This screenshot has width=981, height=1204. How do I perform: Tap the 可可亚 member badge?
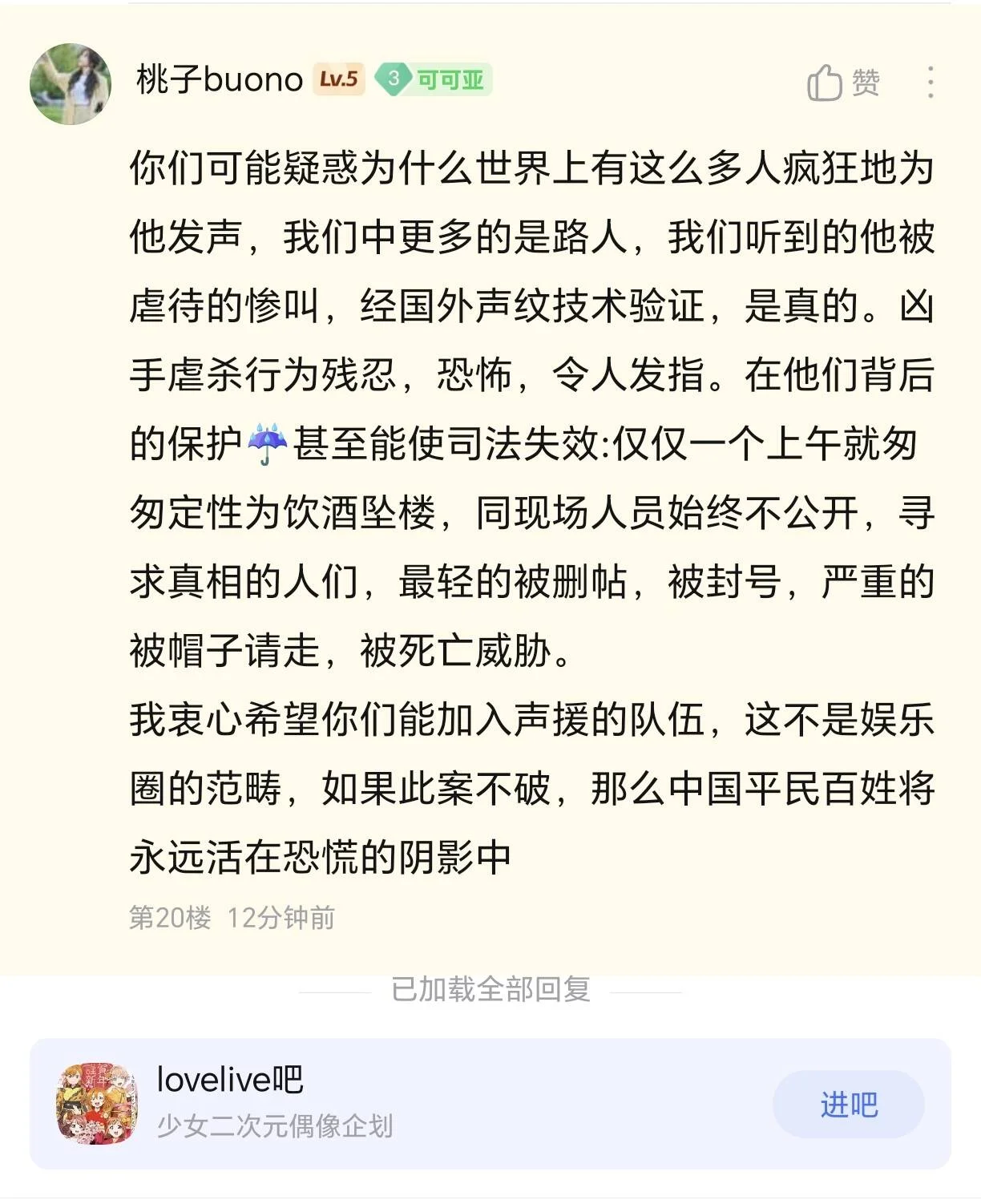(434, 79)
